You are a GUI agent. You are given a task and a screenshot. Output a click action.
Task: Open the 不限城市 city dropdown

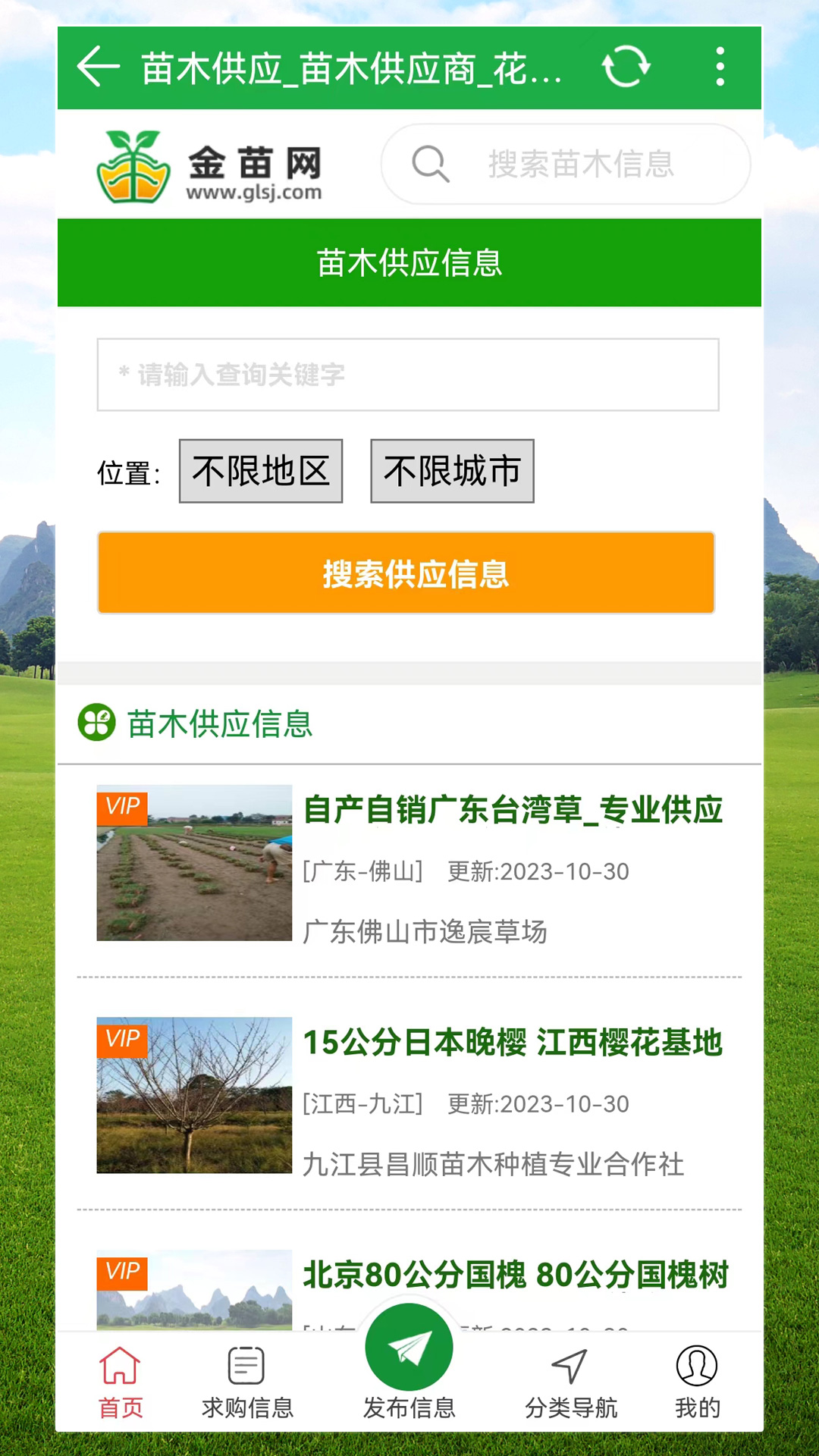[x=452, y=471]
